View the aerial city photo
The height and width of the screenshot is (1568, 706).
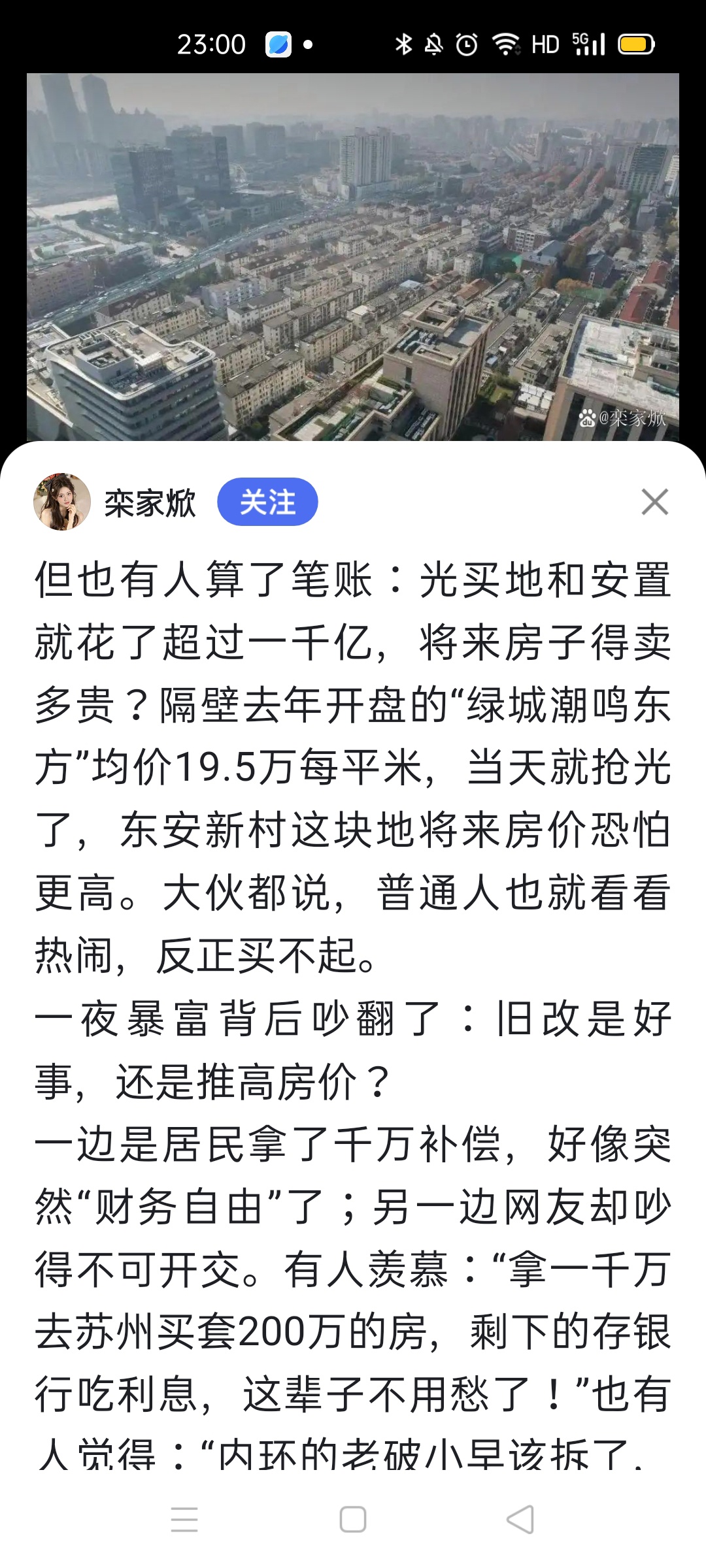coord(353,256)
